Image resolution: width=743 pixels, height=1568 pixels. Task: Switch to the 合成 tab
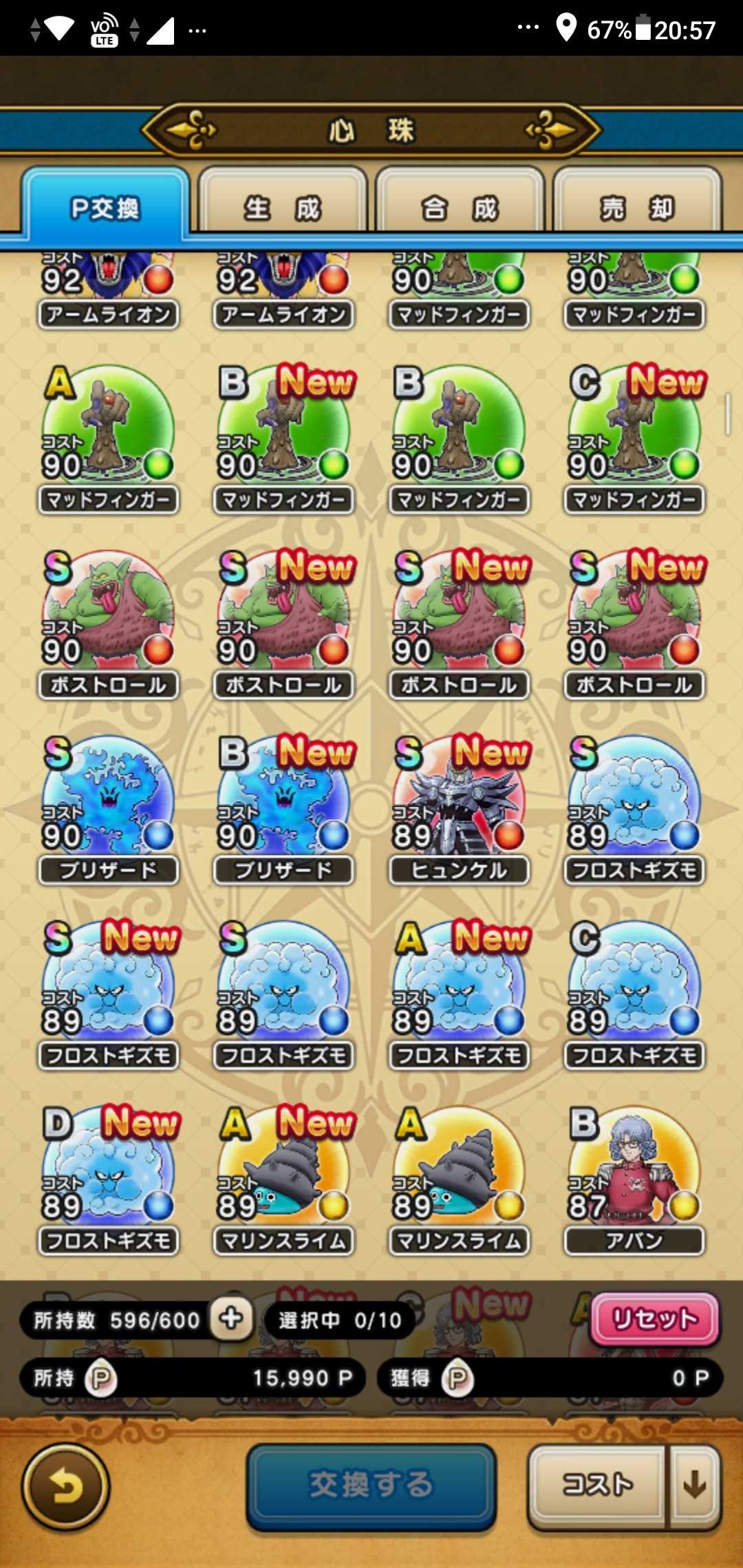pyautogui.click(x=459, y=207)
